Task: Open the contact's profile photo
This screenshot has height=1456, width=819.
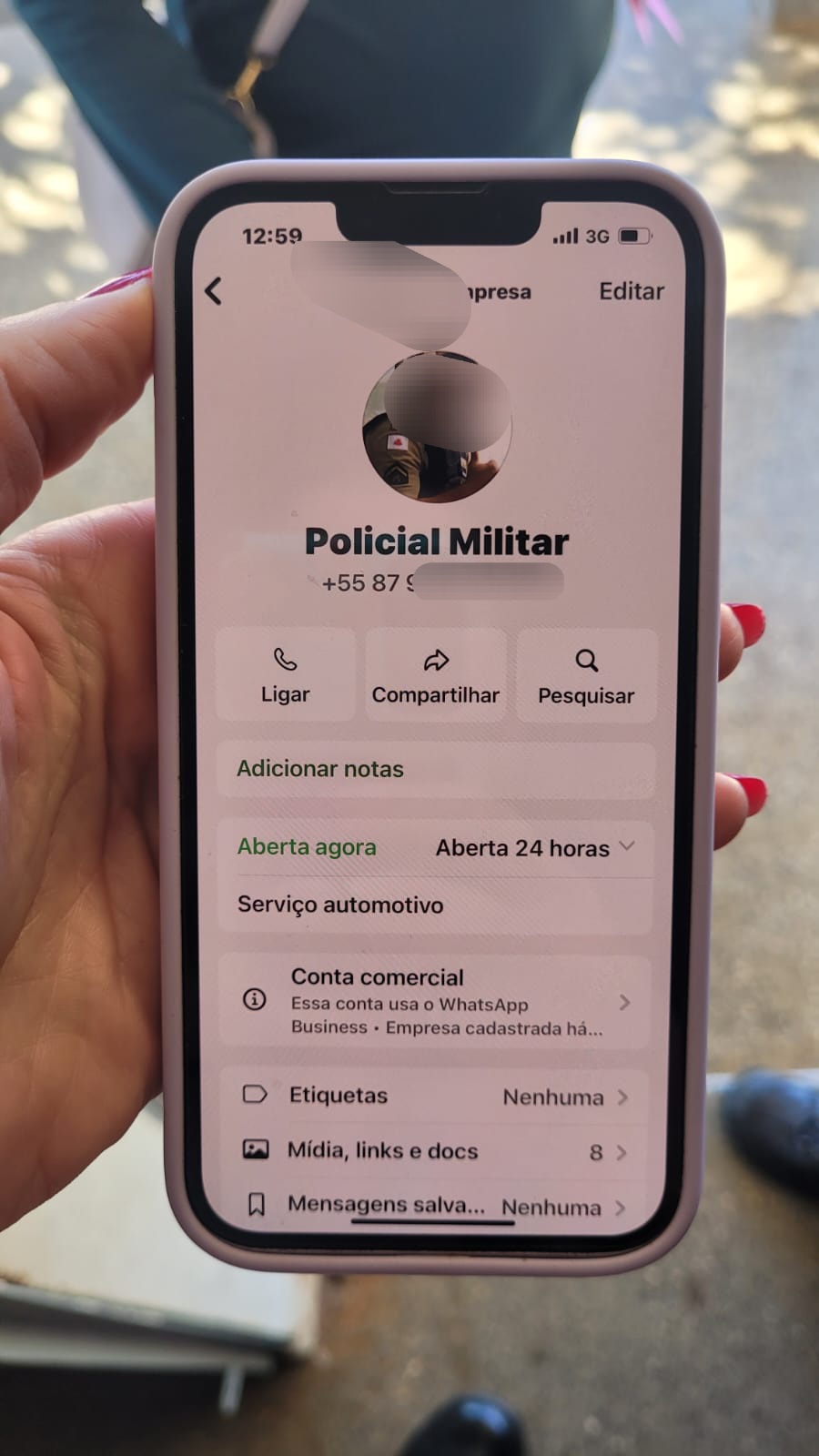Action: 437,428
